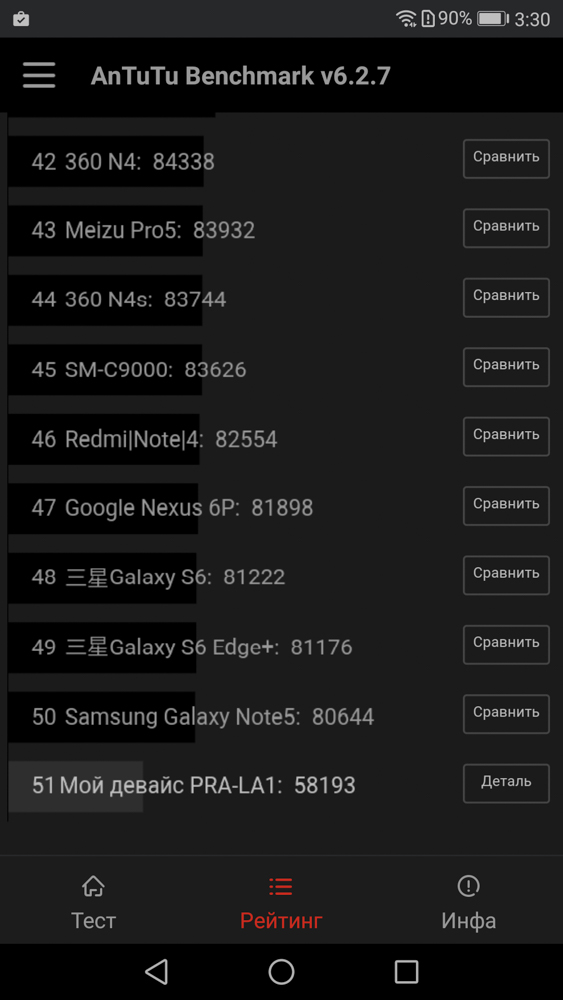Open the hamburger drawer menu

[x=39, y=75]
